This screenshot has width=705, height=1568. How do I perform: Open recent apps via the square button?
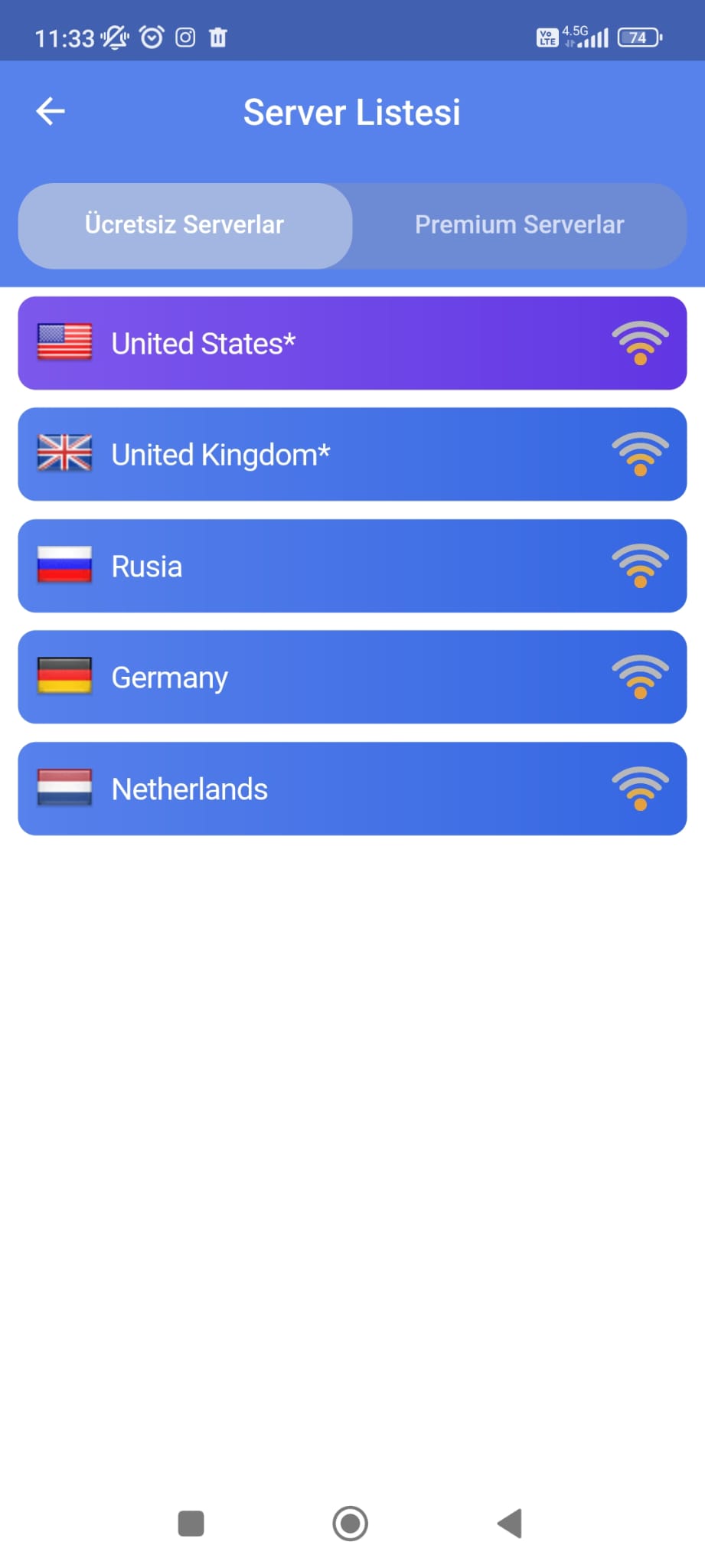click(x=191, y=1524)
